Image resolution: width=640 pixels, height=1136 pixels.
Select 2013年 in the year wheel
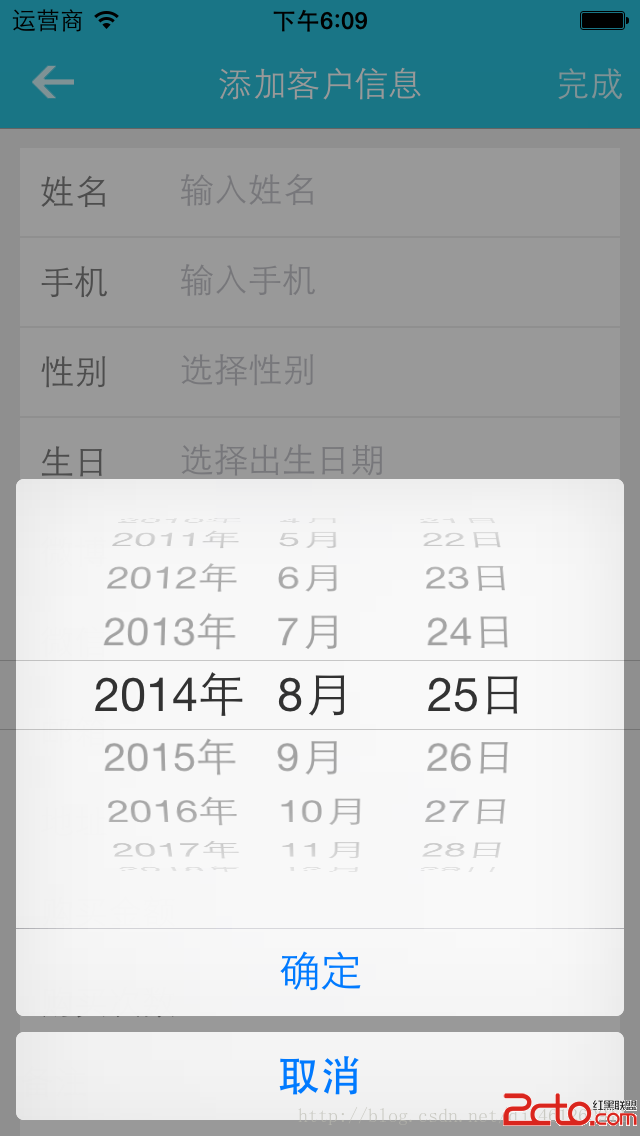[x=170, y=632]
